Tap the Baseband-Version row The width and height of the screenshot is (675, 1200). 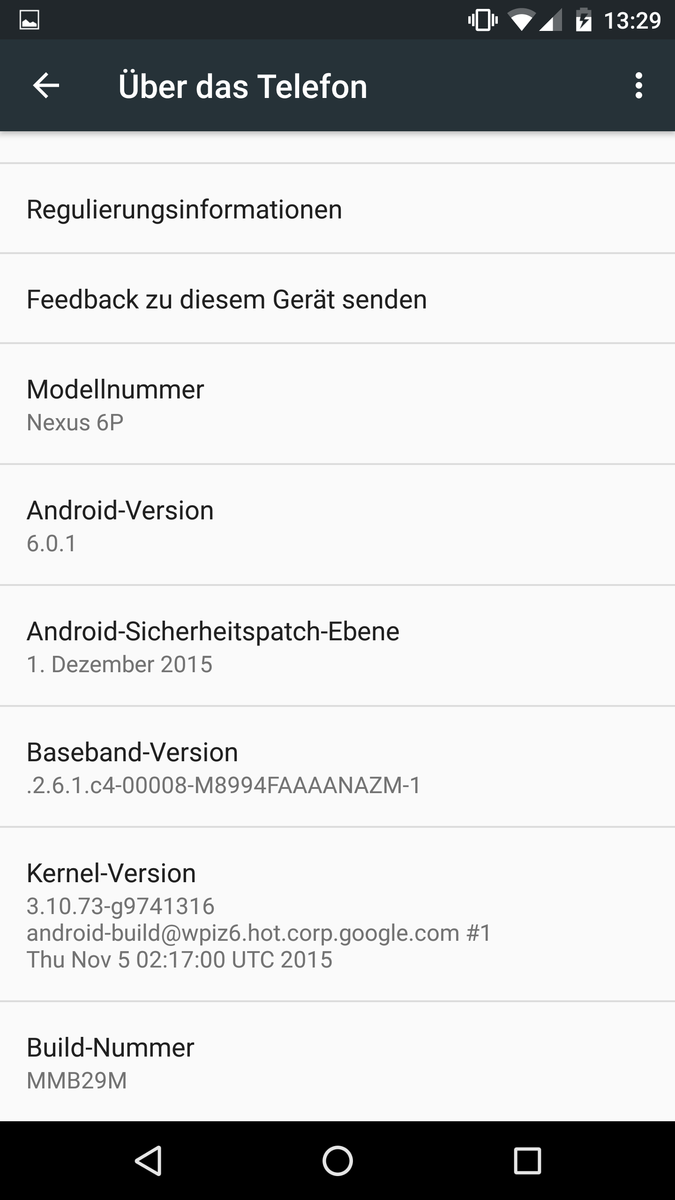pyautogui.click(x=337, y=767)
